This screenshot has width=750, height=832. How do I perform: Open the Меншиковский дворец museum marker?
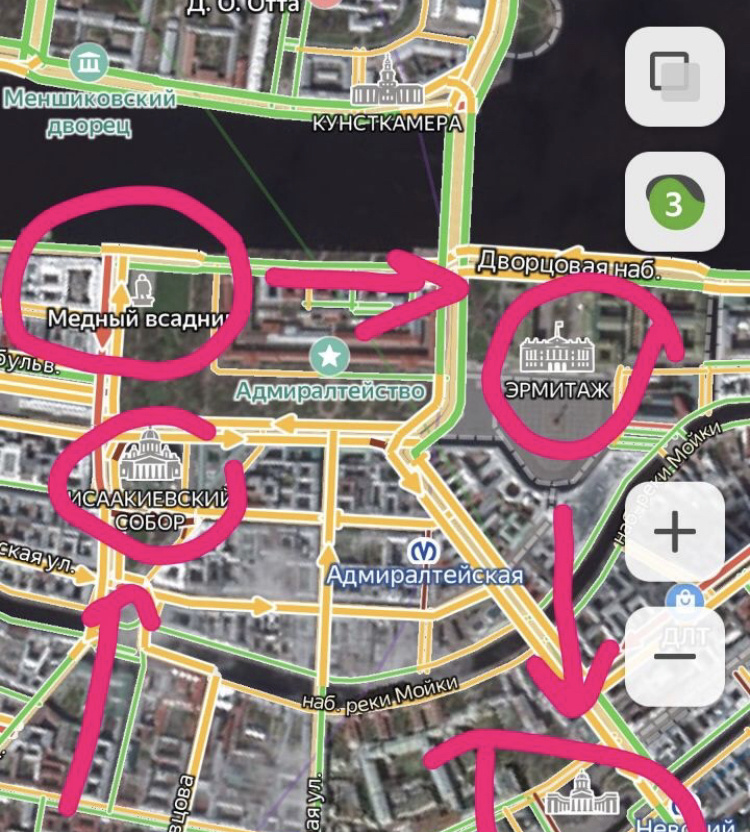click(91, 64)
